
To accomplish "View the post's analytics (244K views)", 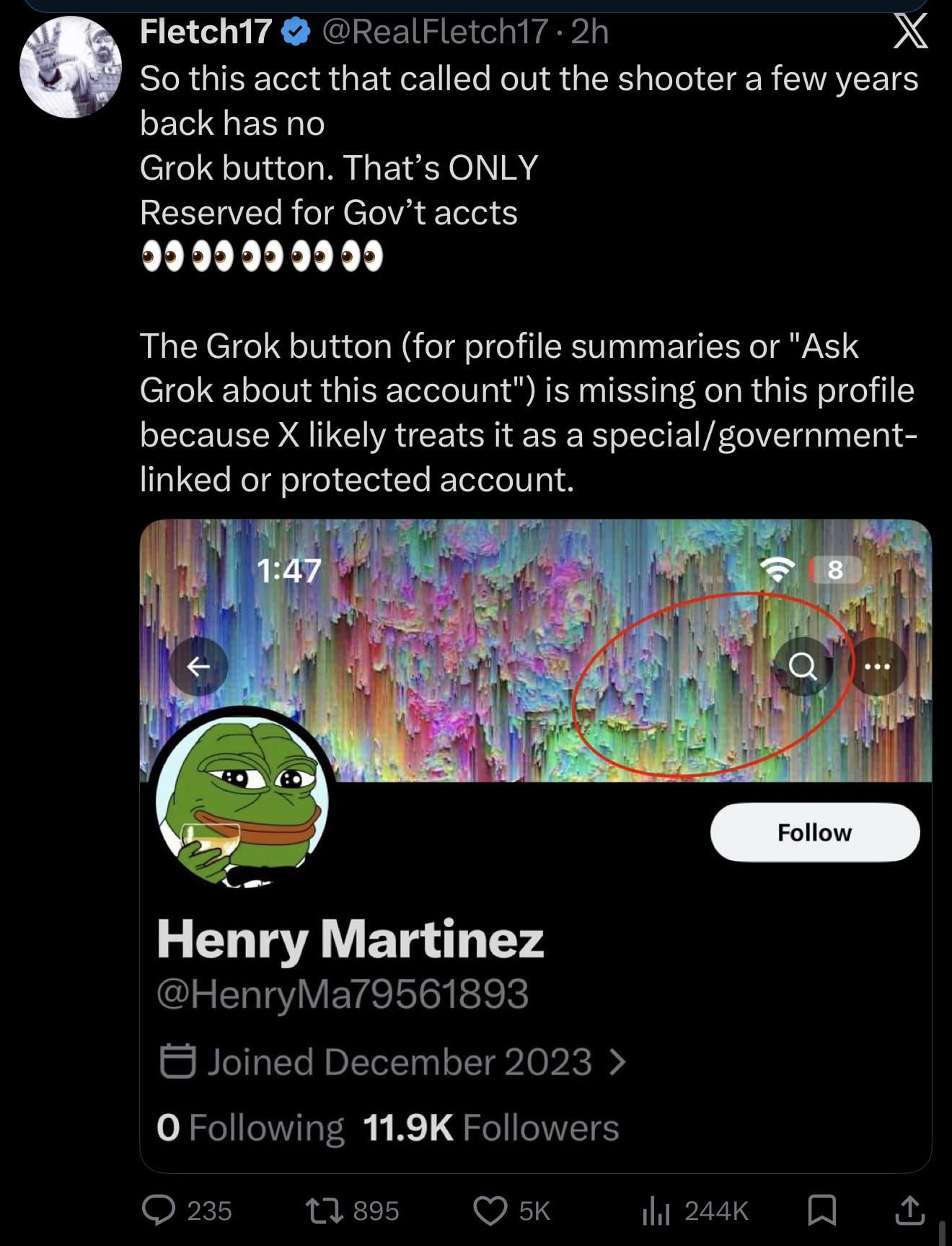I will (656, 1210).
